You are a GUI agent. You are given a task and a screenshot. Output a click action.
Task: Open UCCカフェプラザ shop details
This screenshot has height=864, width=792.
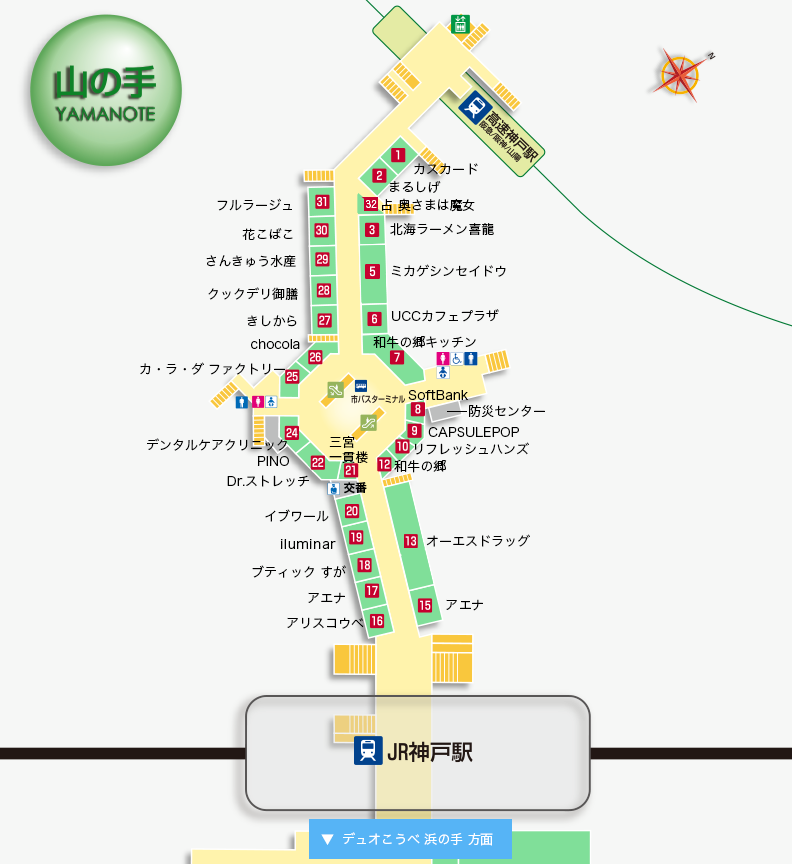[x=444, y=316]
